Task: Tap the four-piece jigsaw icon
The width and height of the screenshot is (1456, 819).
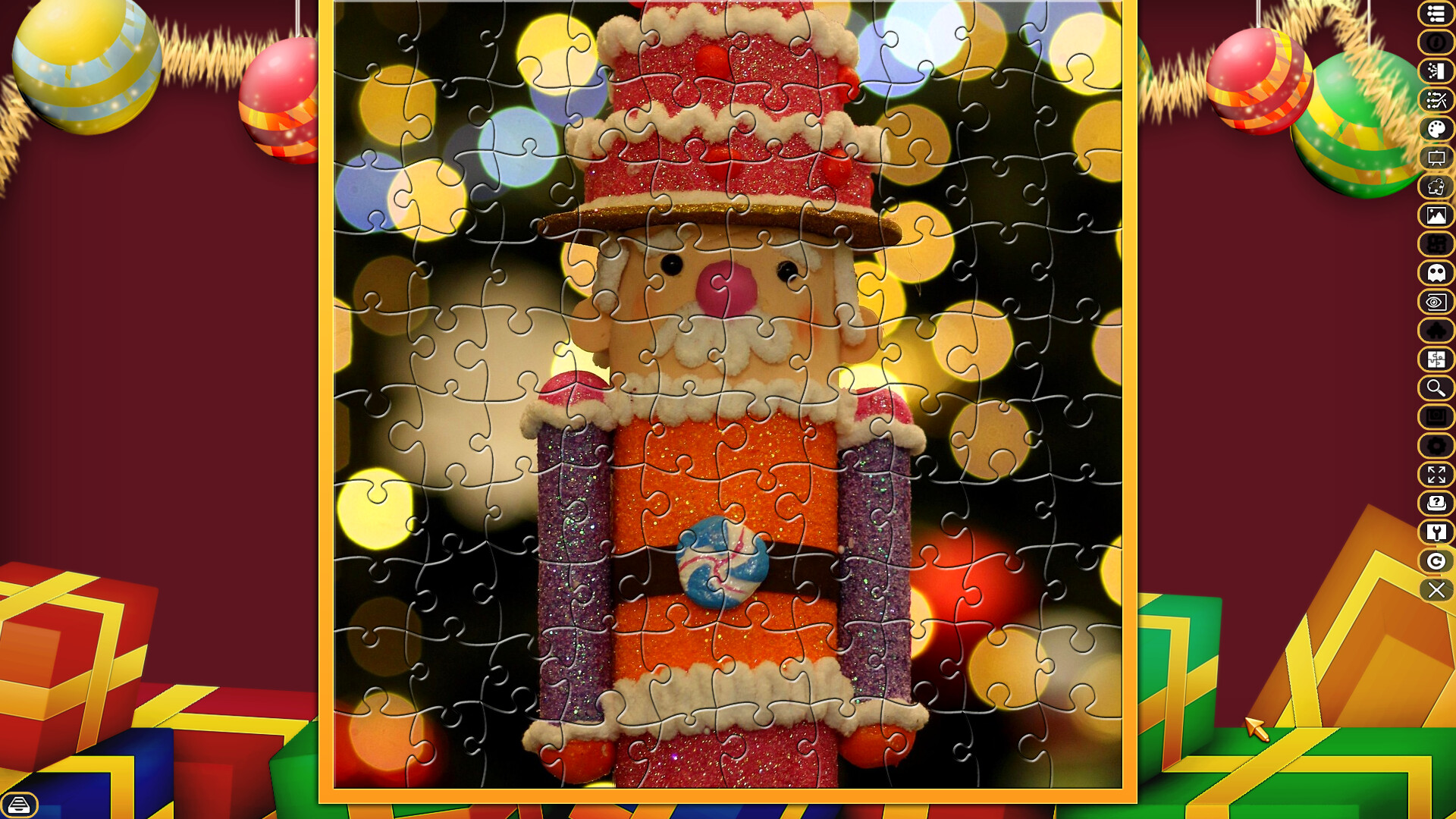Action: [1436, 359]
